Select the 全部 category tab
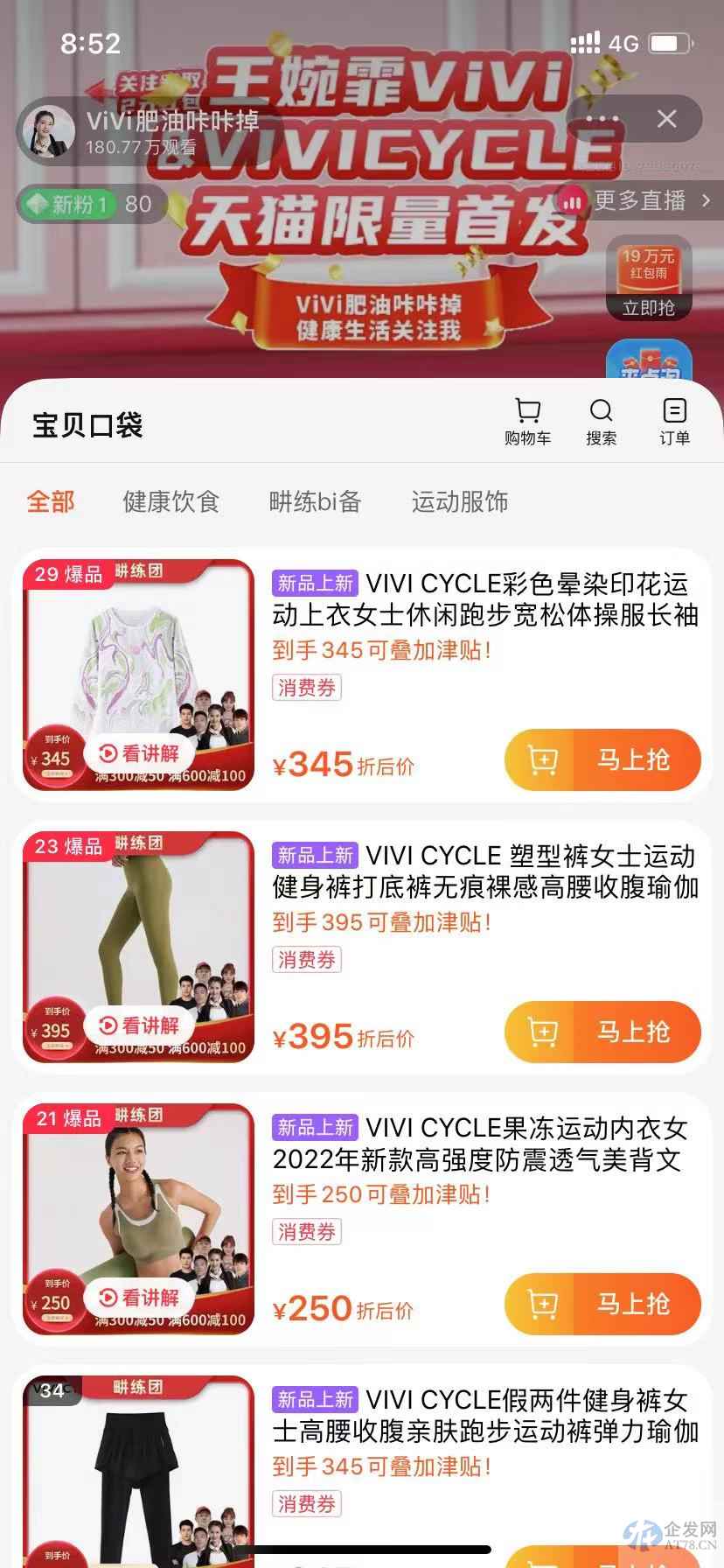Viewport: 724px width, 1568px height. (52, 501)
